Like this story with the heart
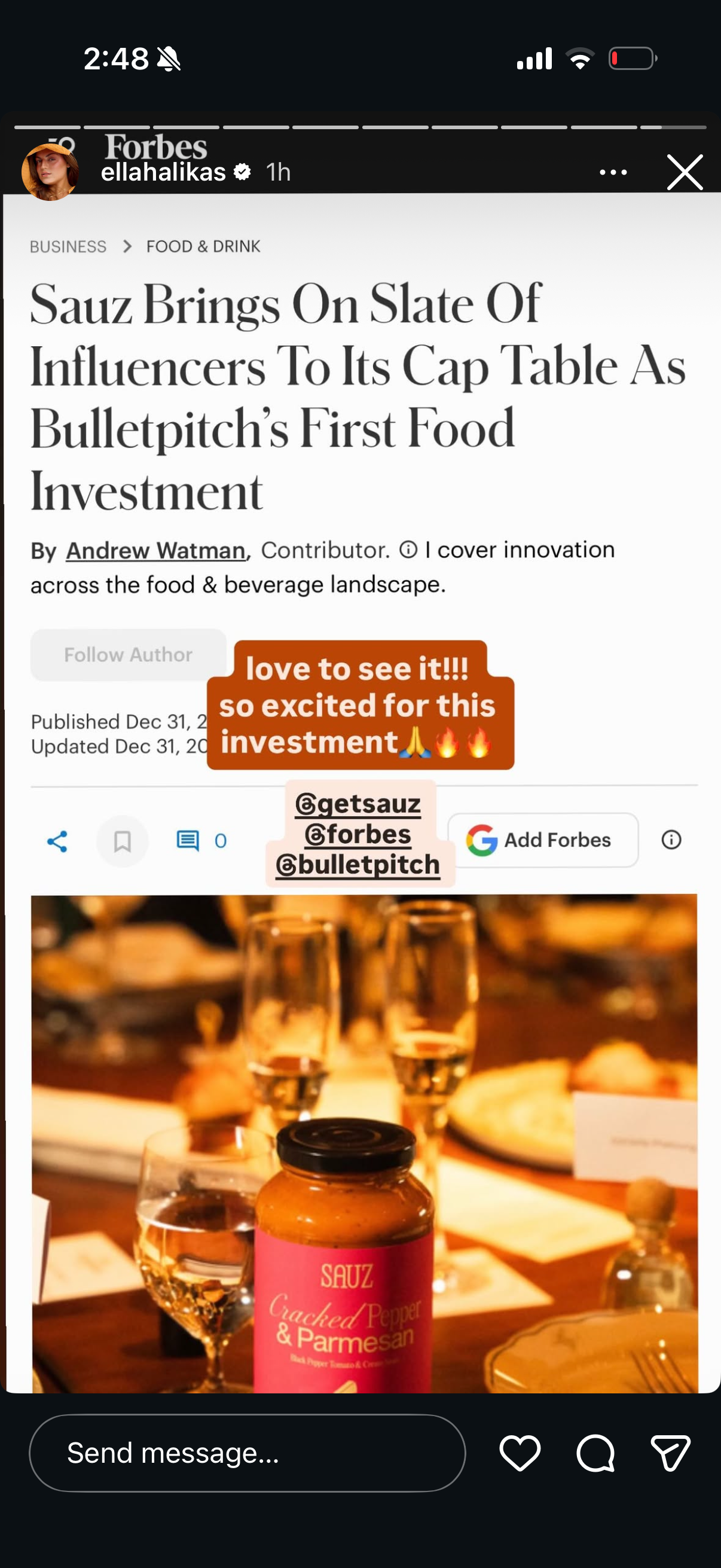The width and height of the screenshot is (721, 1568). point(520,1453)
